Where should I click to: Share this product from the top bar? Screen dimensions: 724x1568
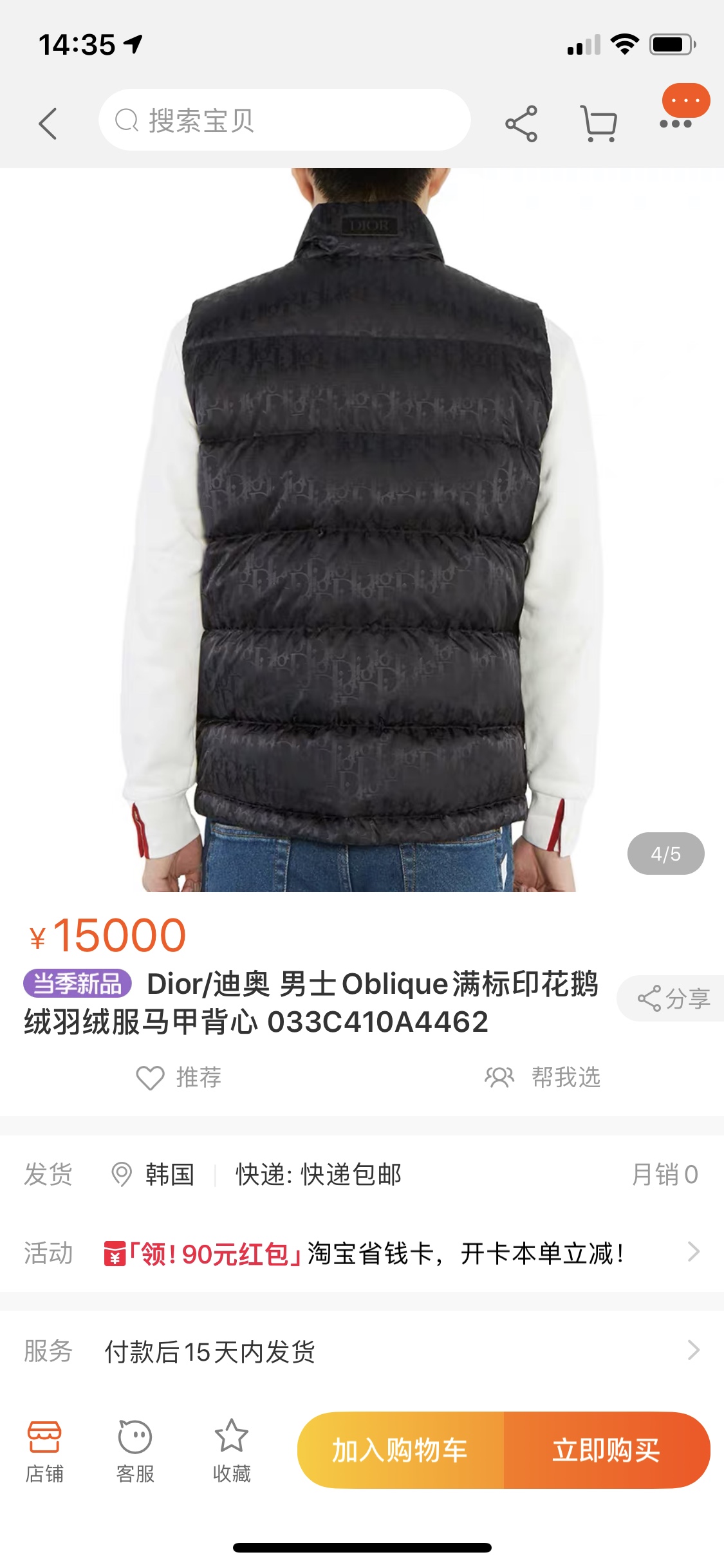pos(521,123)
